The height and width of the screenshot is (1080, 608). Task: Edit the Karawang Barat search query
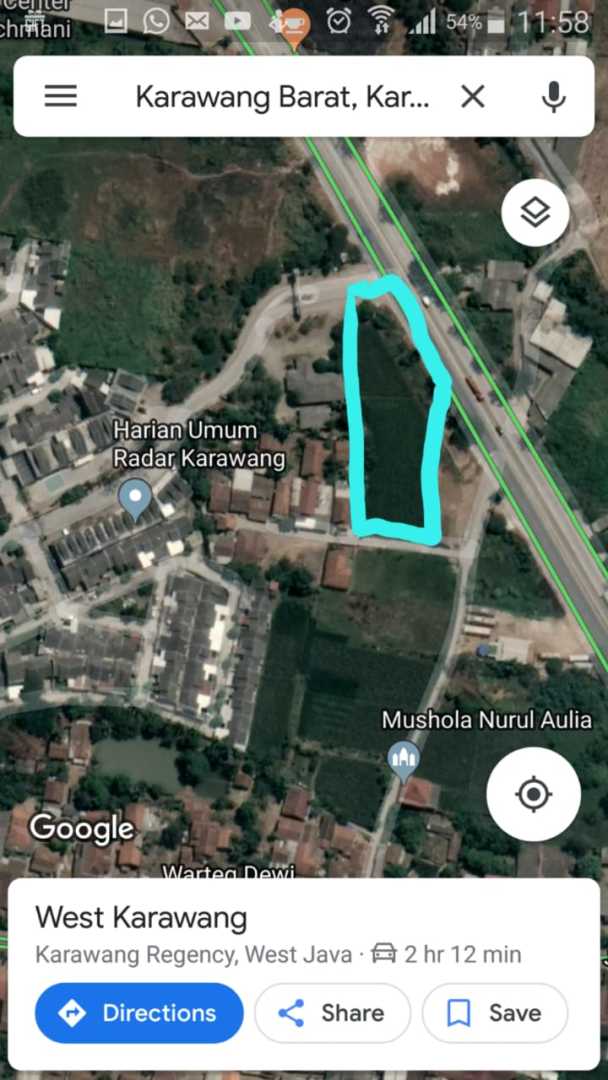coord(282,97)
